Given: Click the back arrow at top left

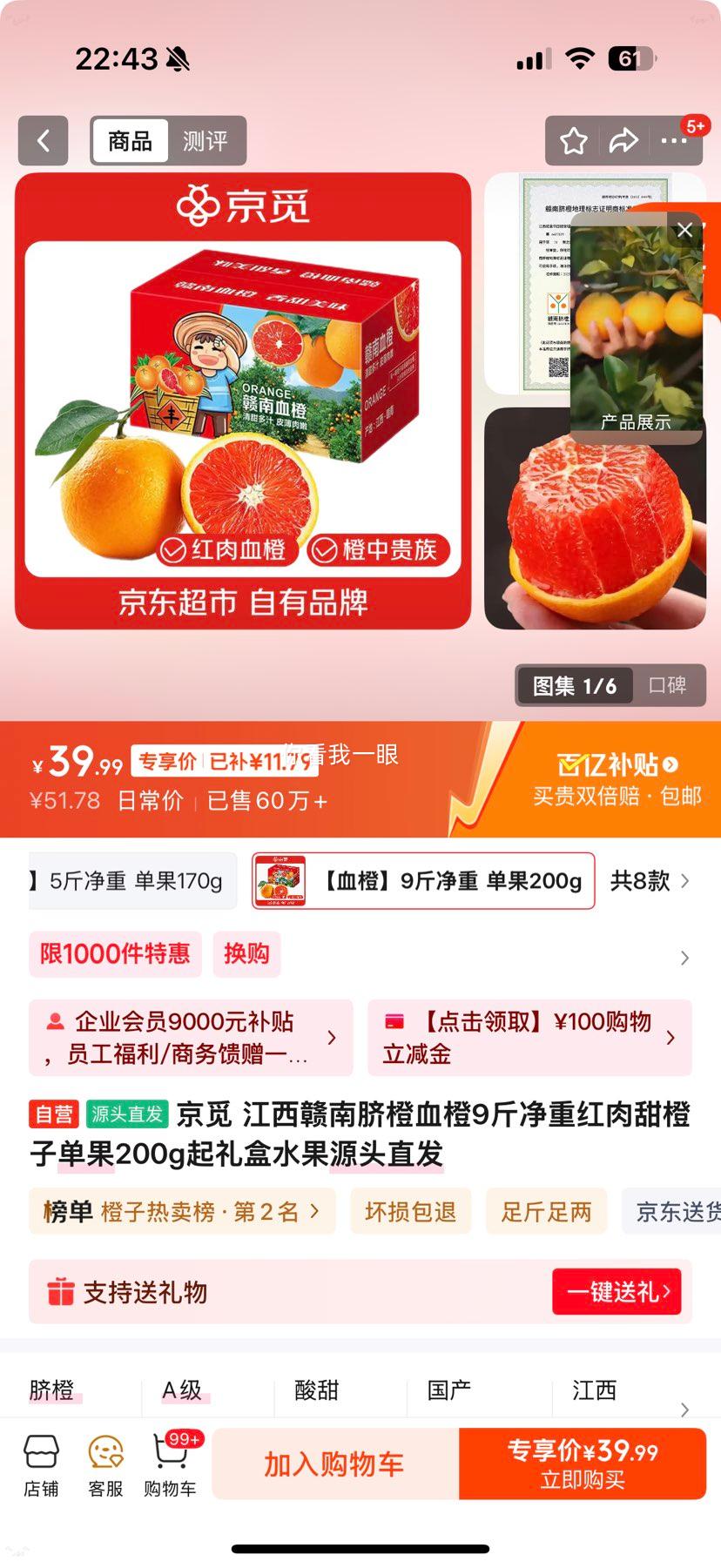Looking at the screenshot, I should (x=43, y=140).
